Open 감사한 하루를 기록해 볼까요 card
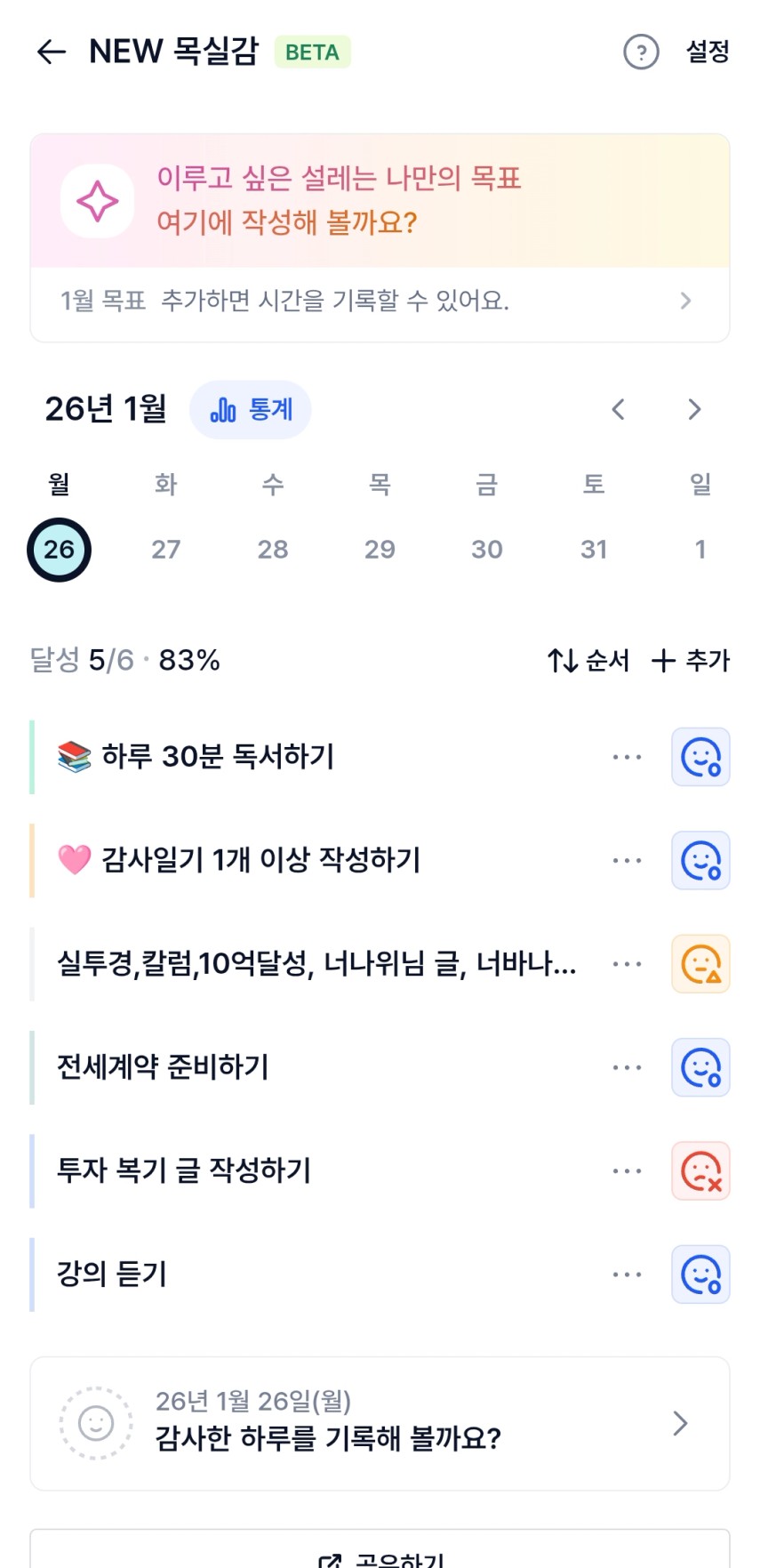This screenshot has height=1568, width=760. (380, 1424)
